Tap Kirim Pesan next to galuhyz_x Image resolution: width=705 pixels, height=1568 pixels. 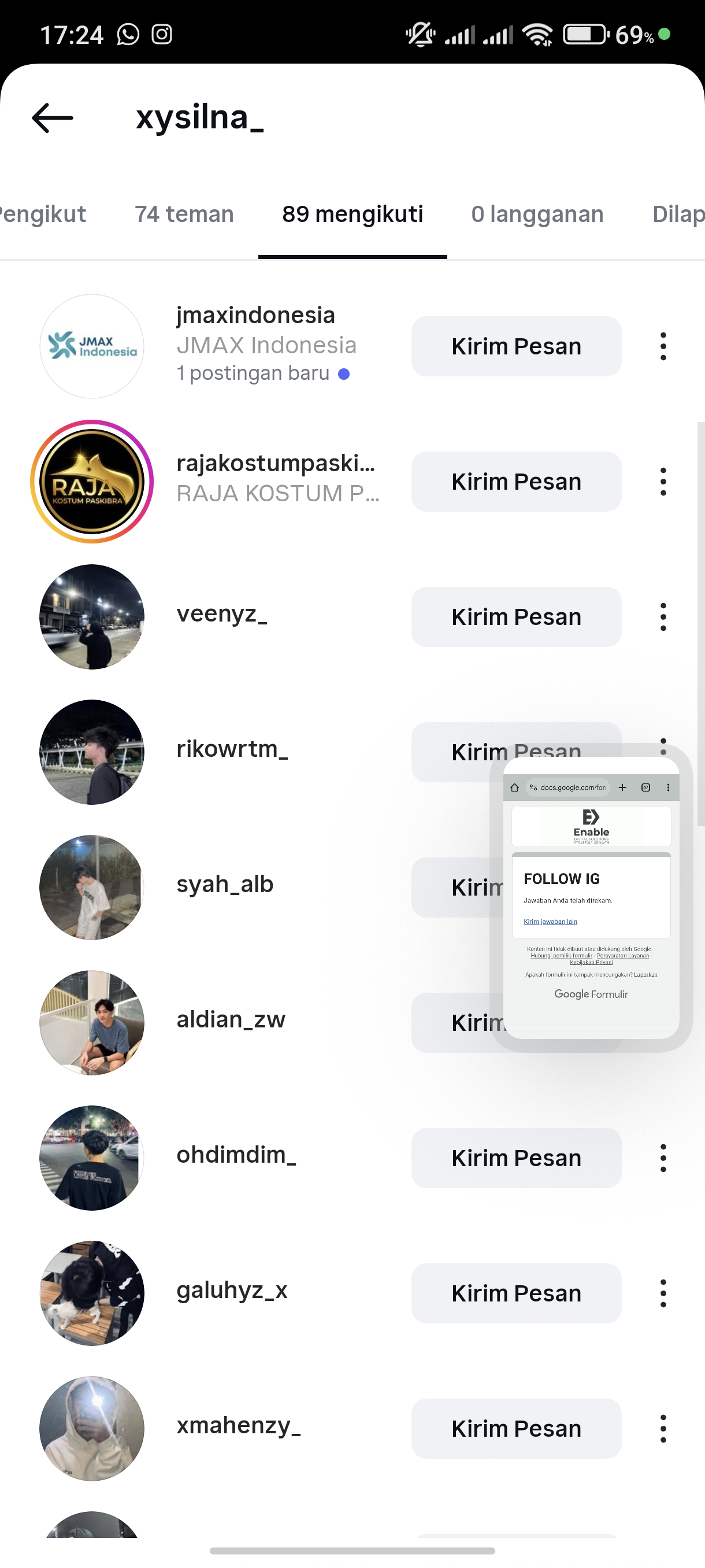(516, 1293)
